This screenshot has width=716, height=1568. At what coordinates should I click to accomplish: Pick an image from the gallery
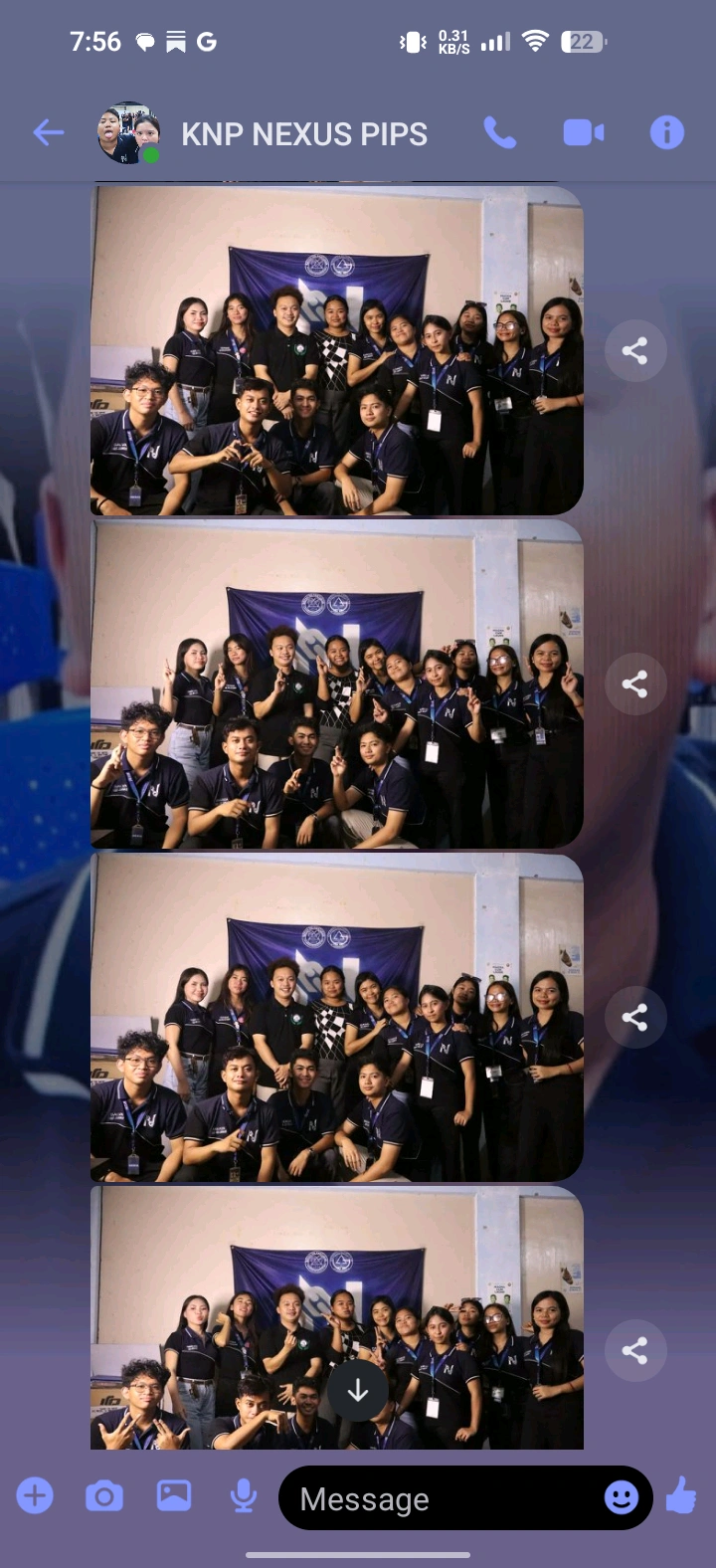[x=174, y=1495]
